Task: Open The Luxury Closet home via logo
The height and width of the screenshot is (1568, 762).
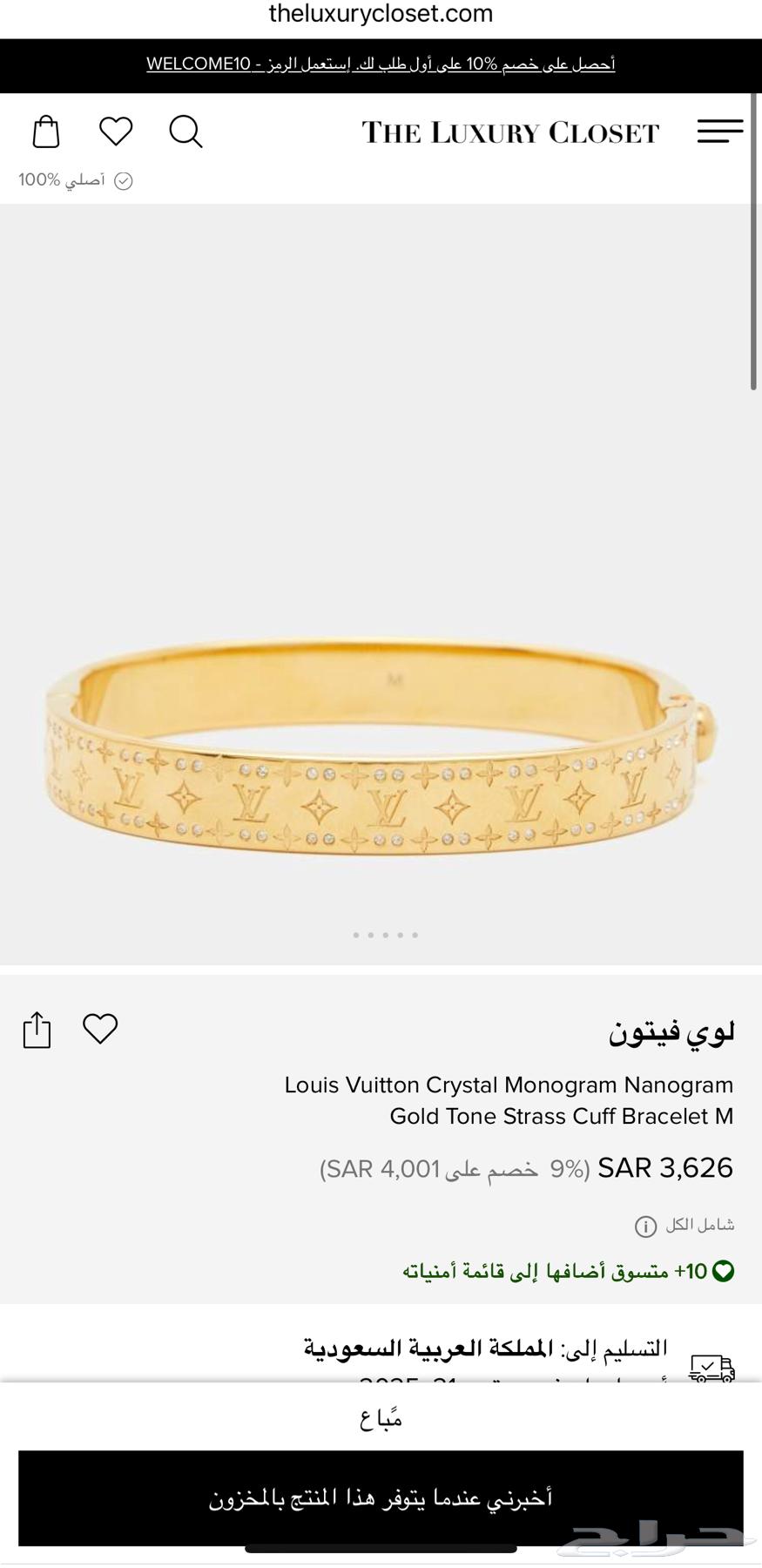Action: [509, 132]
